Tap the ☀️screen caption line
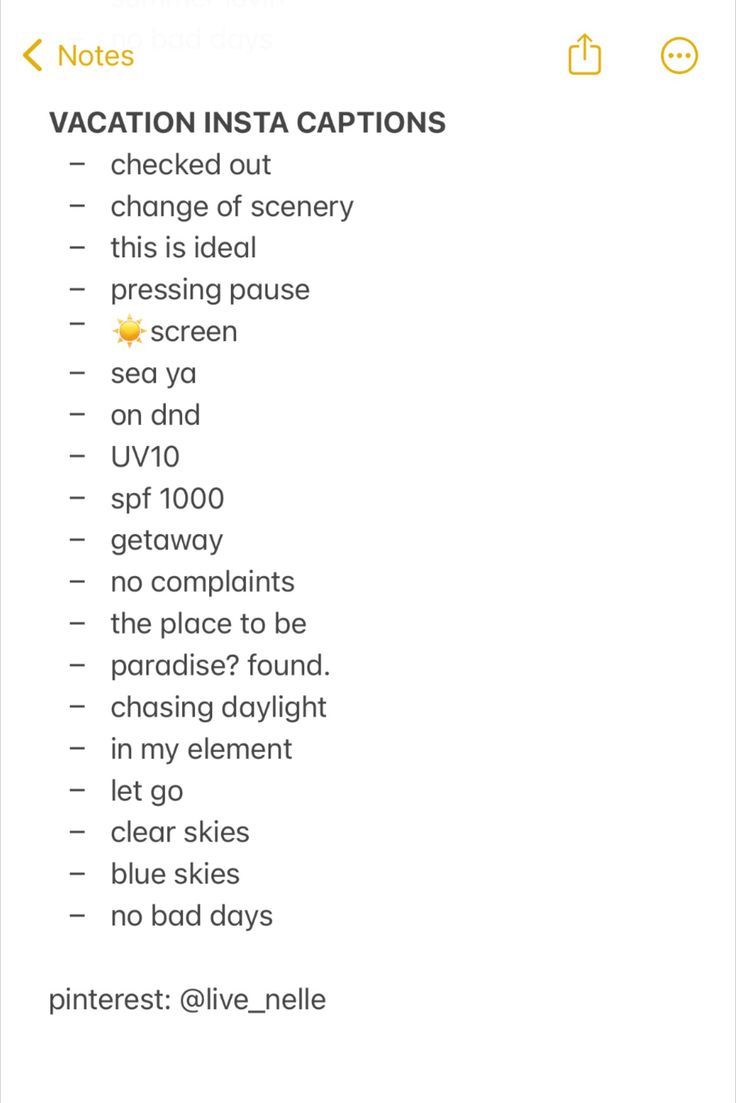The width and height of the screenshot is (736, 1103). point(174,330)
